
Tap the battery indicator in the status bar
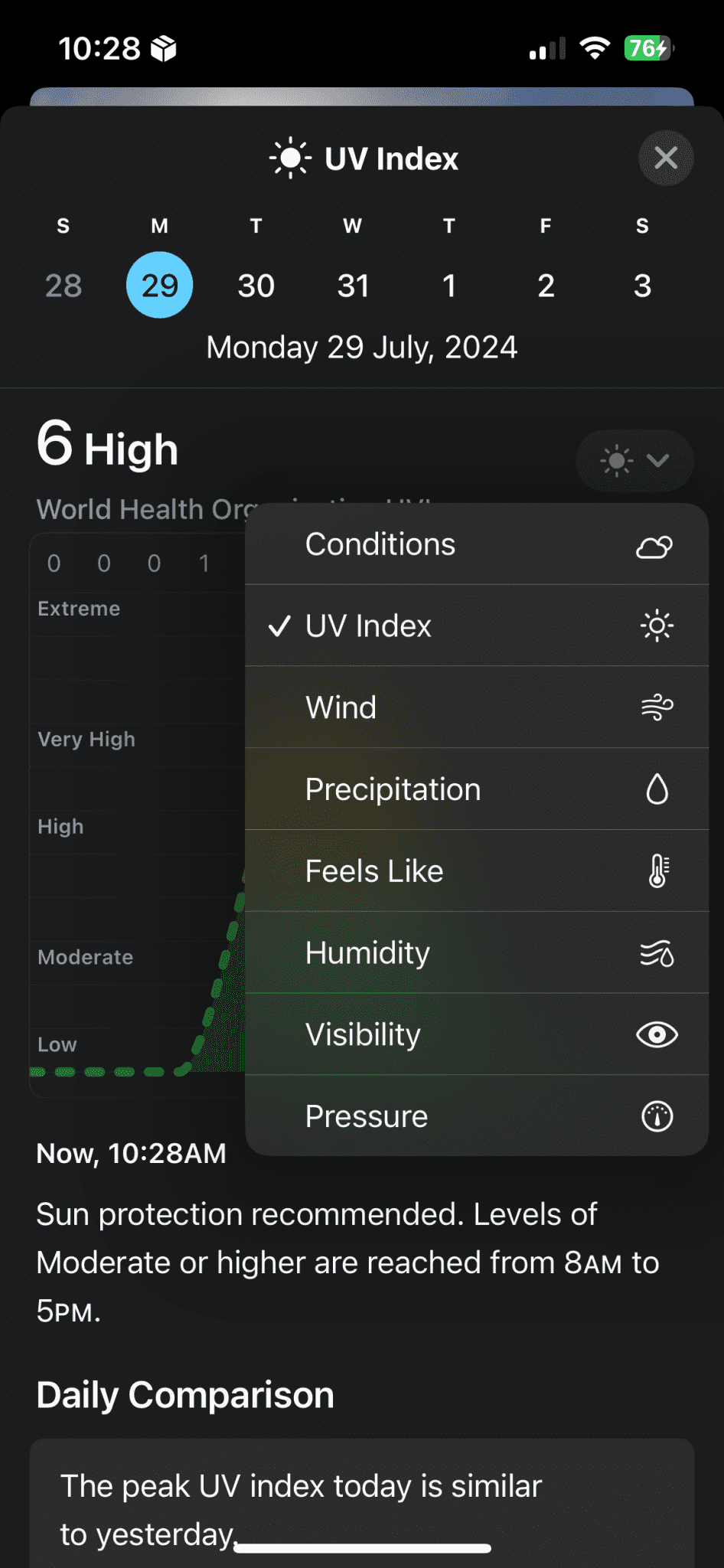pos(647,48)
